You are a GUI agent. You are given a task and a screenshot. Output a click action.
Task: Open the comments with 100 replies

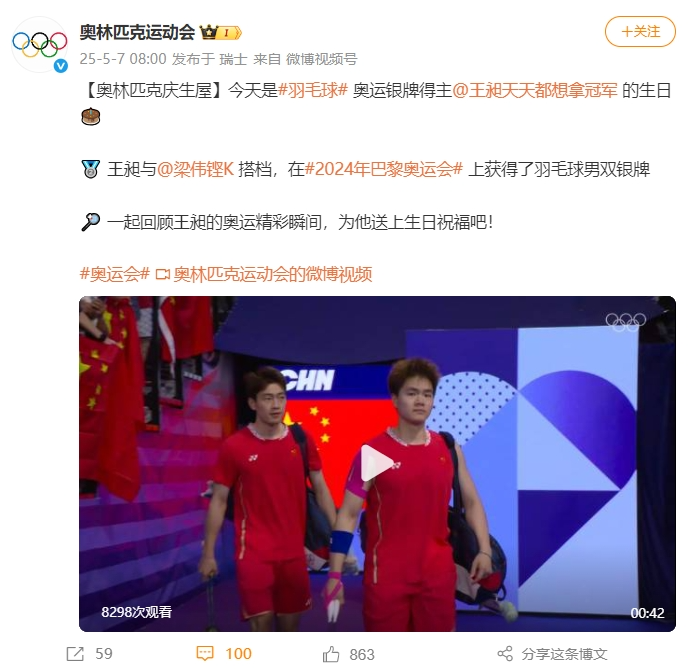click(224, 654)
